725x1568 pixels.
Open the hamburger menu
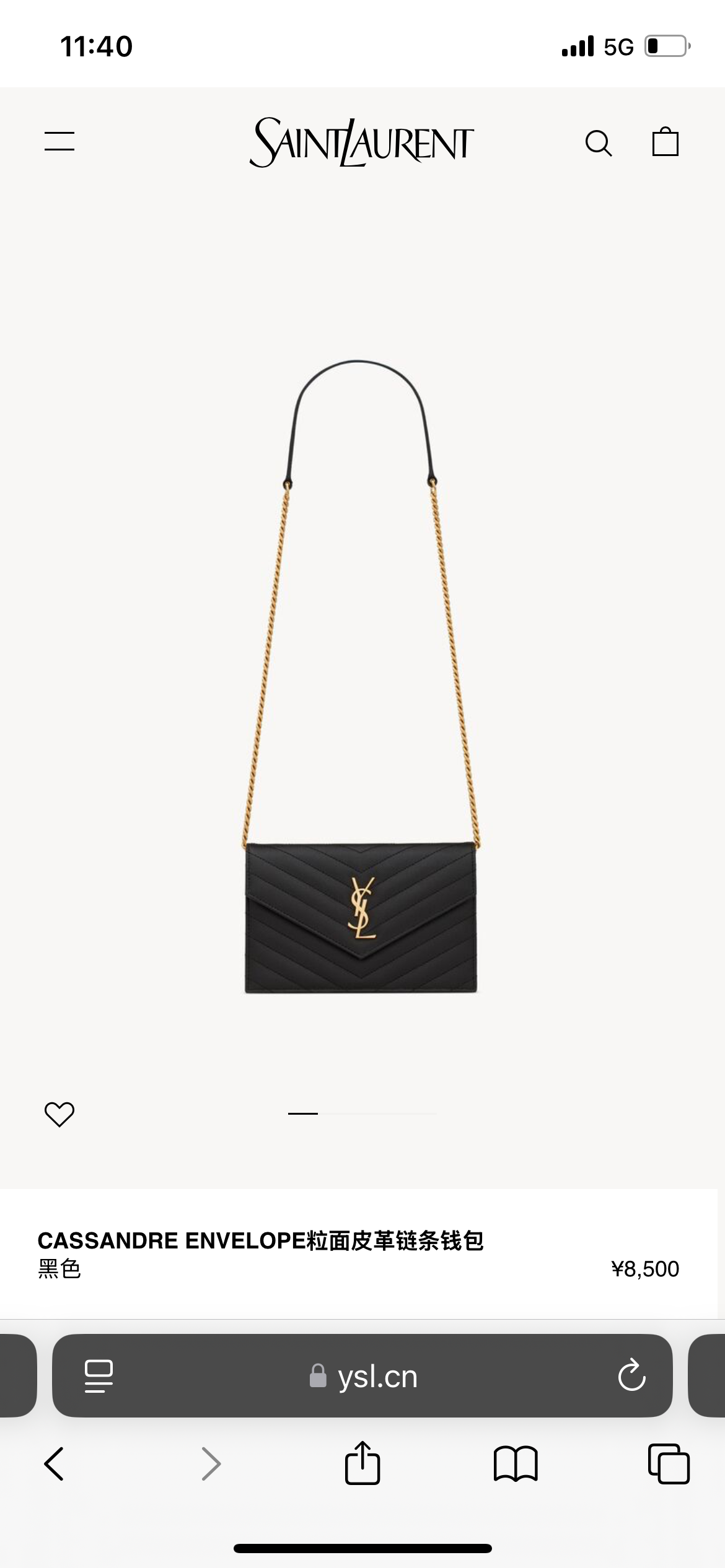pos(59,141)
